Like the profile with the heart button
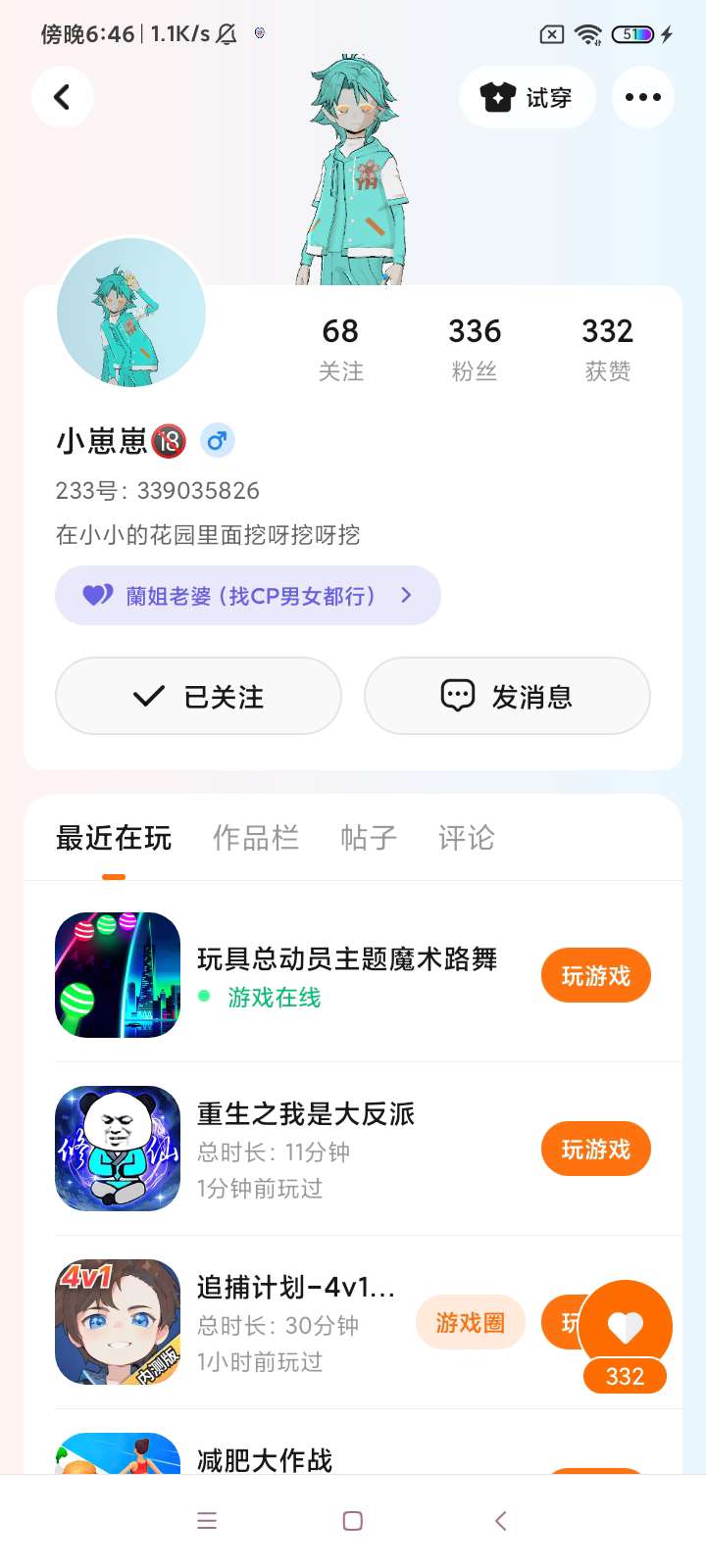706x1568 pixels. (626, 1325)
